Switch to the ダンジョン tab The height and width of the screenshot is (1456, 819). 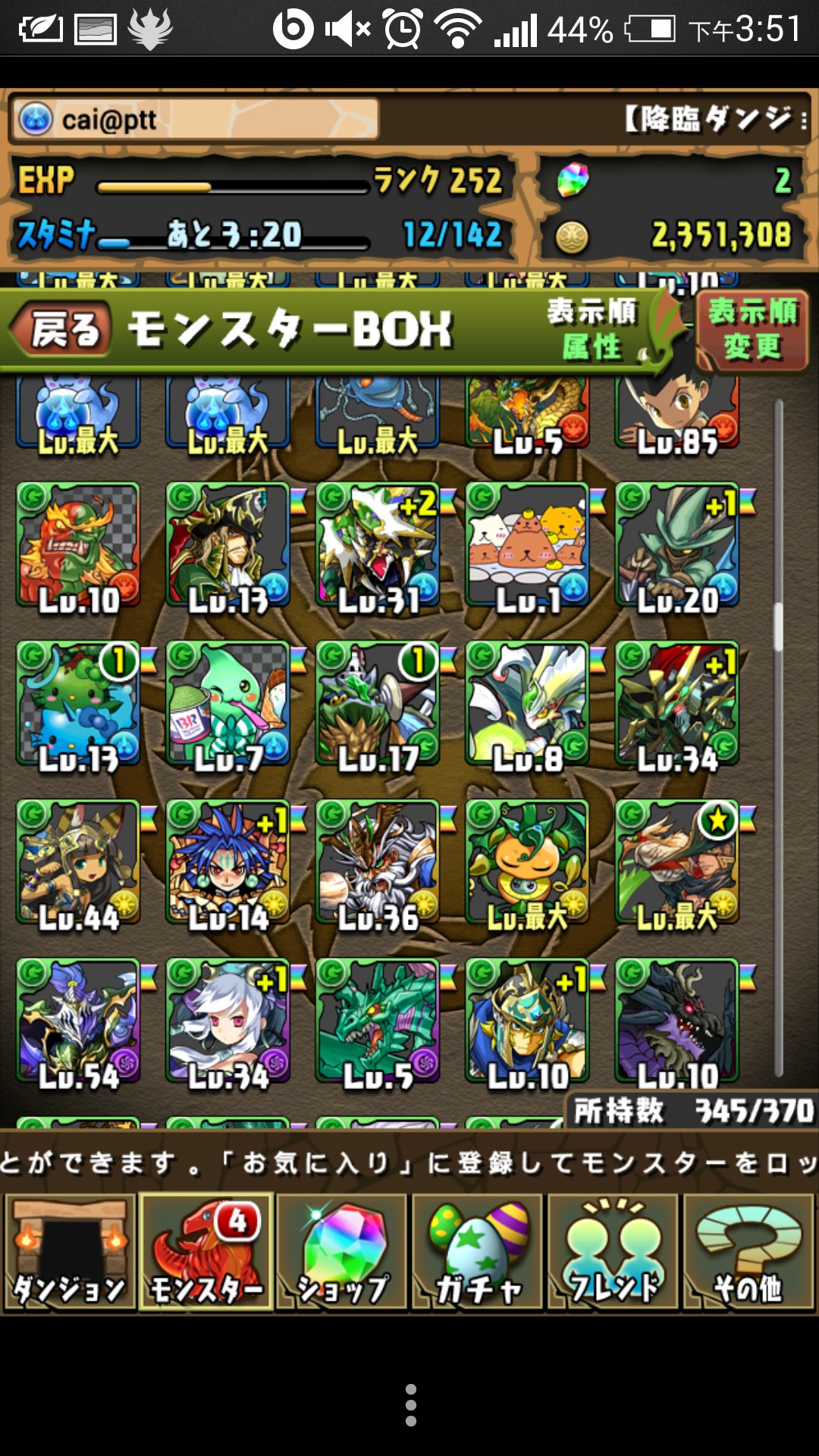click(x=70, y=1252)
